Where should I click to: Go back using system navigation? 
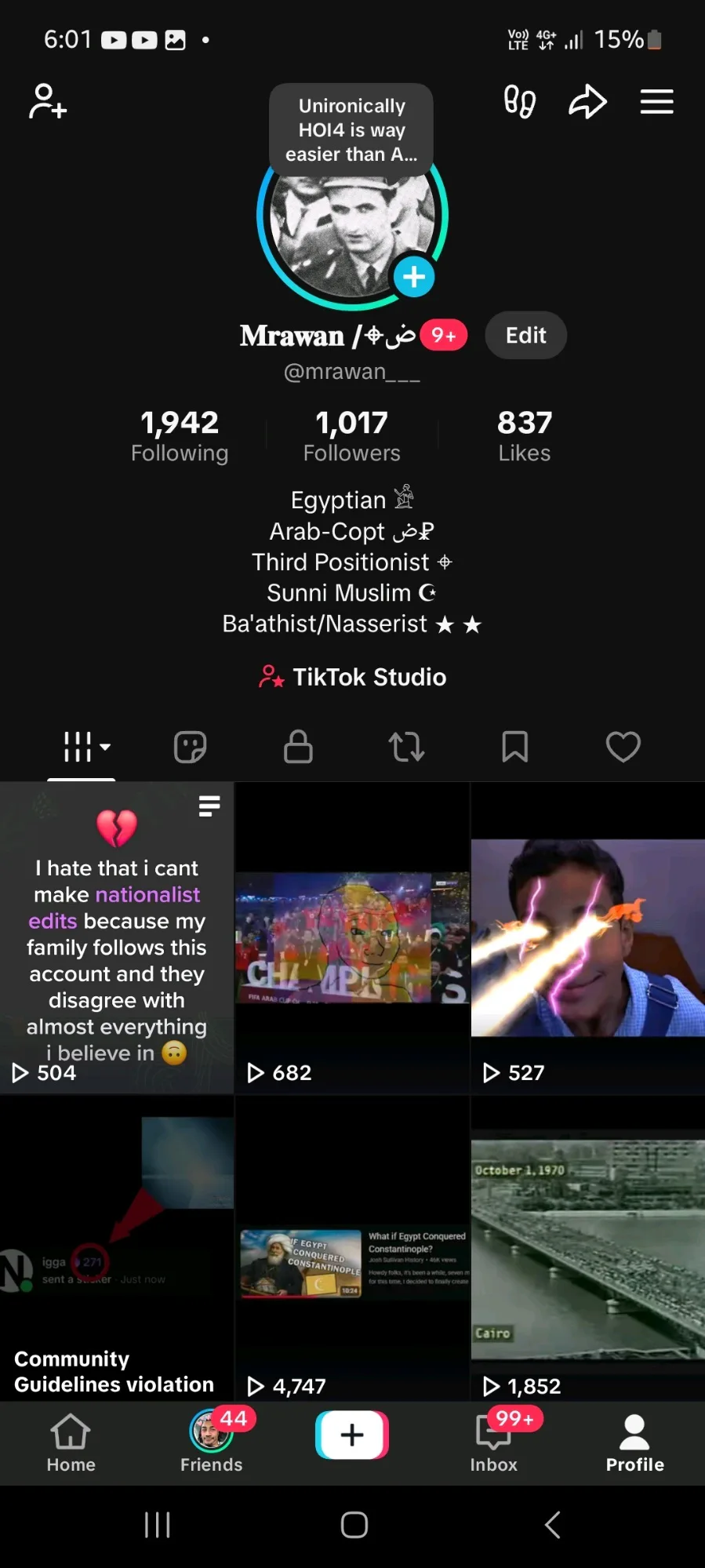click(552, 1525)
